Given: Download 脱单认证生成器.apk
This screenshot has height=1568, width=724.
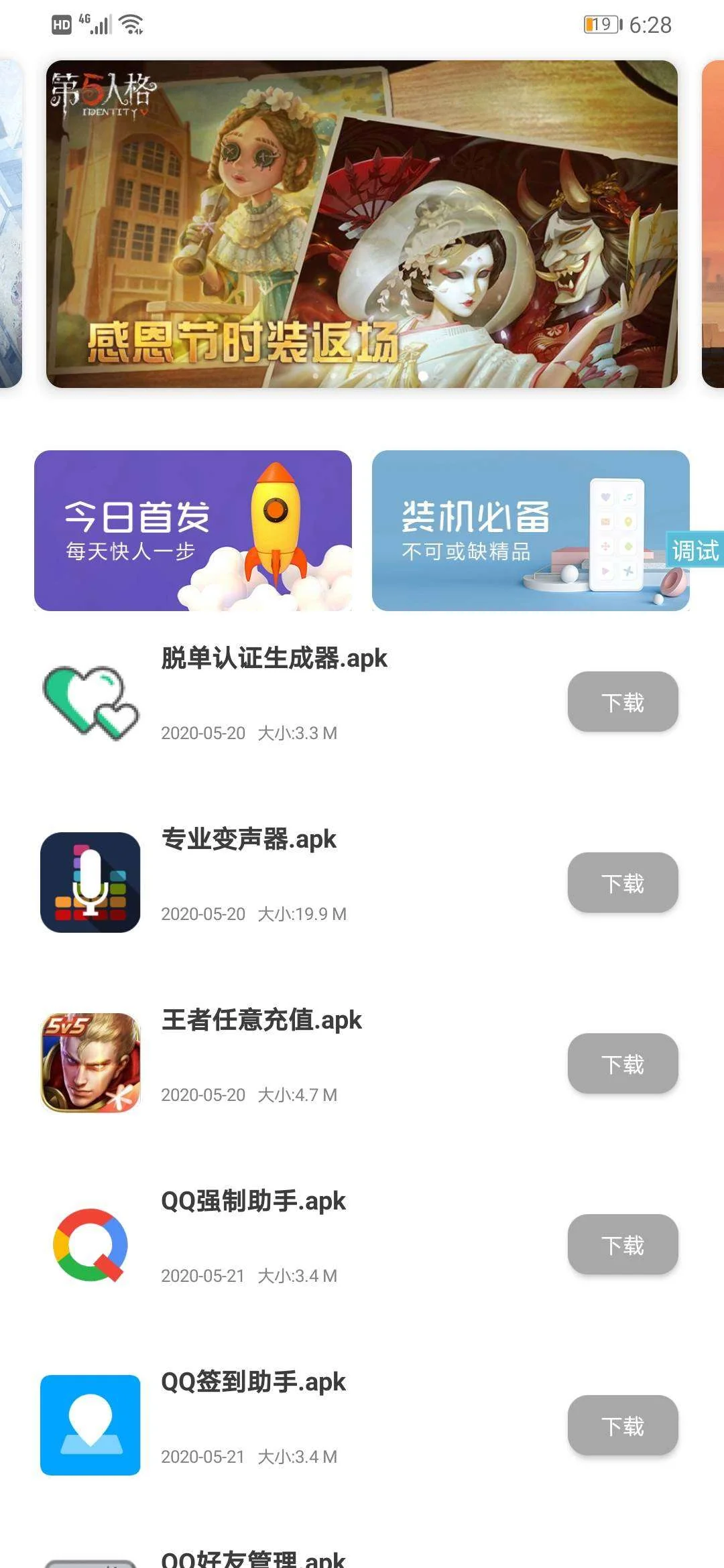Looking at the screenshot, I should pos(623,702).
